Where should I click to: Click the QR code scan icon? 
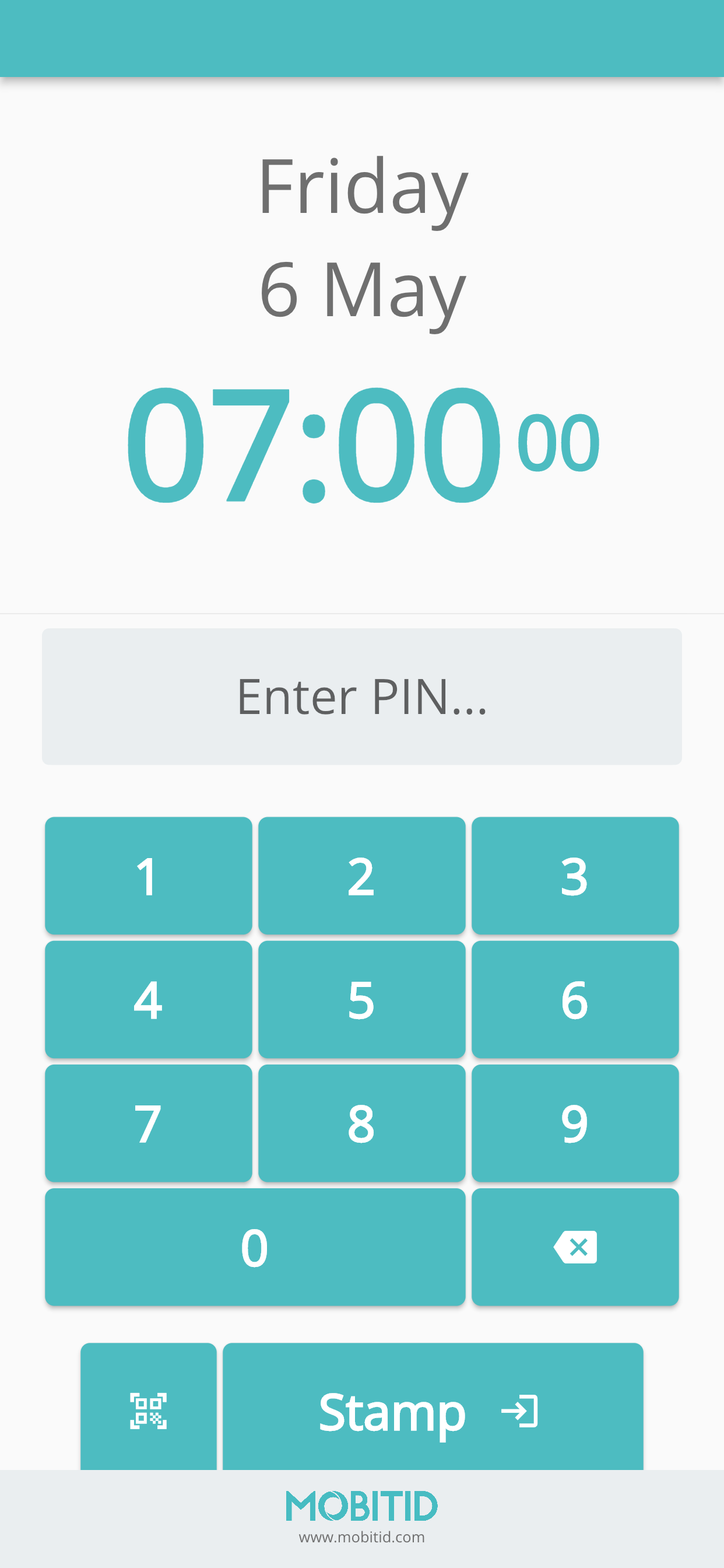[x=149, y=1413]
